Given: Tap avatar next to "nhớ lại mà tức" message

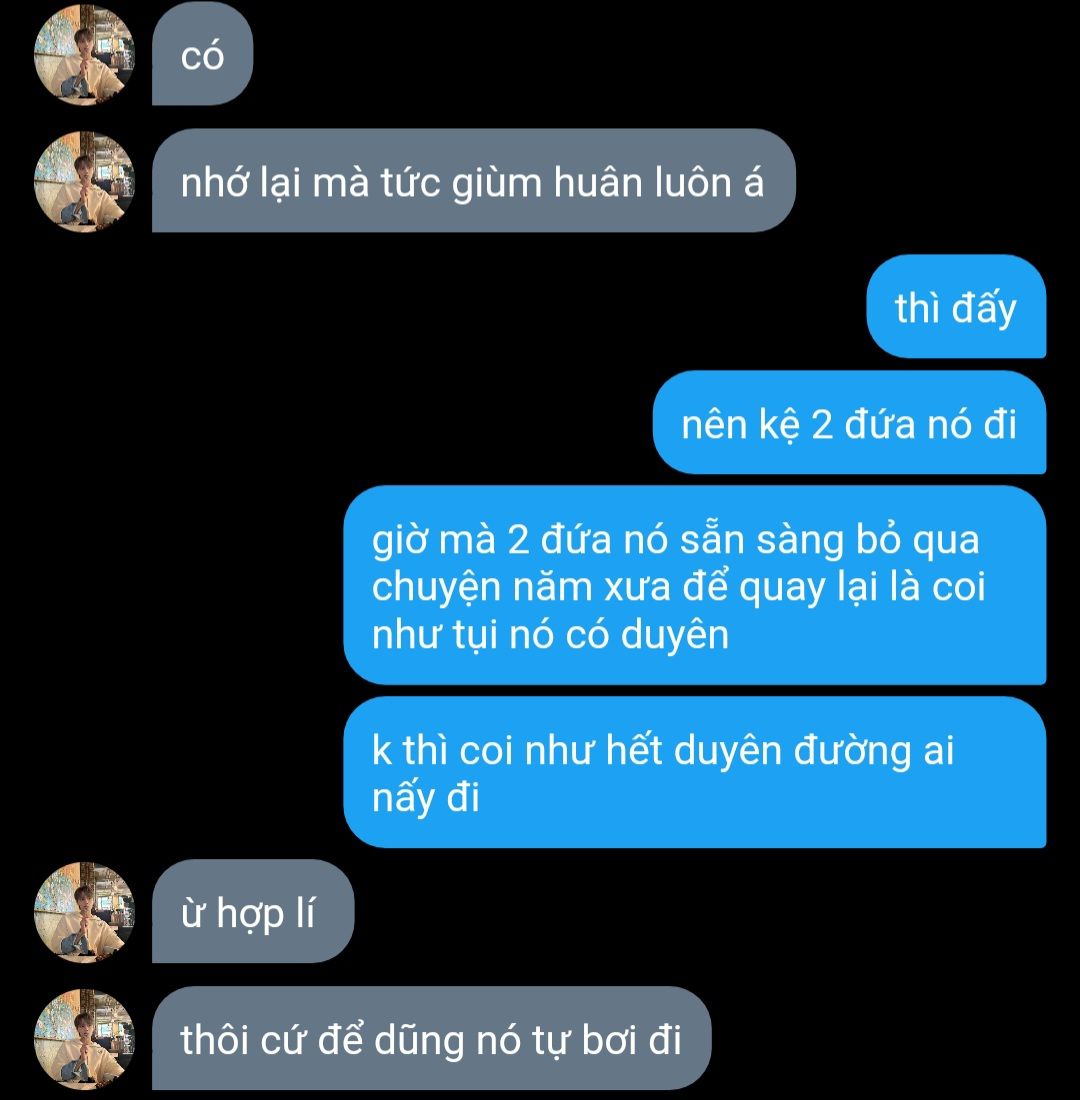Looking at the screenshot, I should pos(84,182).
